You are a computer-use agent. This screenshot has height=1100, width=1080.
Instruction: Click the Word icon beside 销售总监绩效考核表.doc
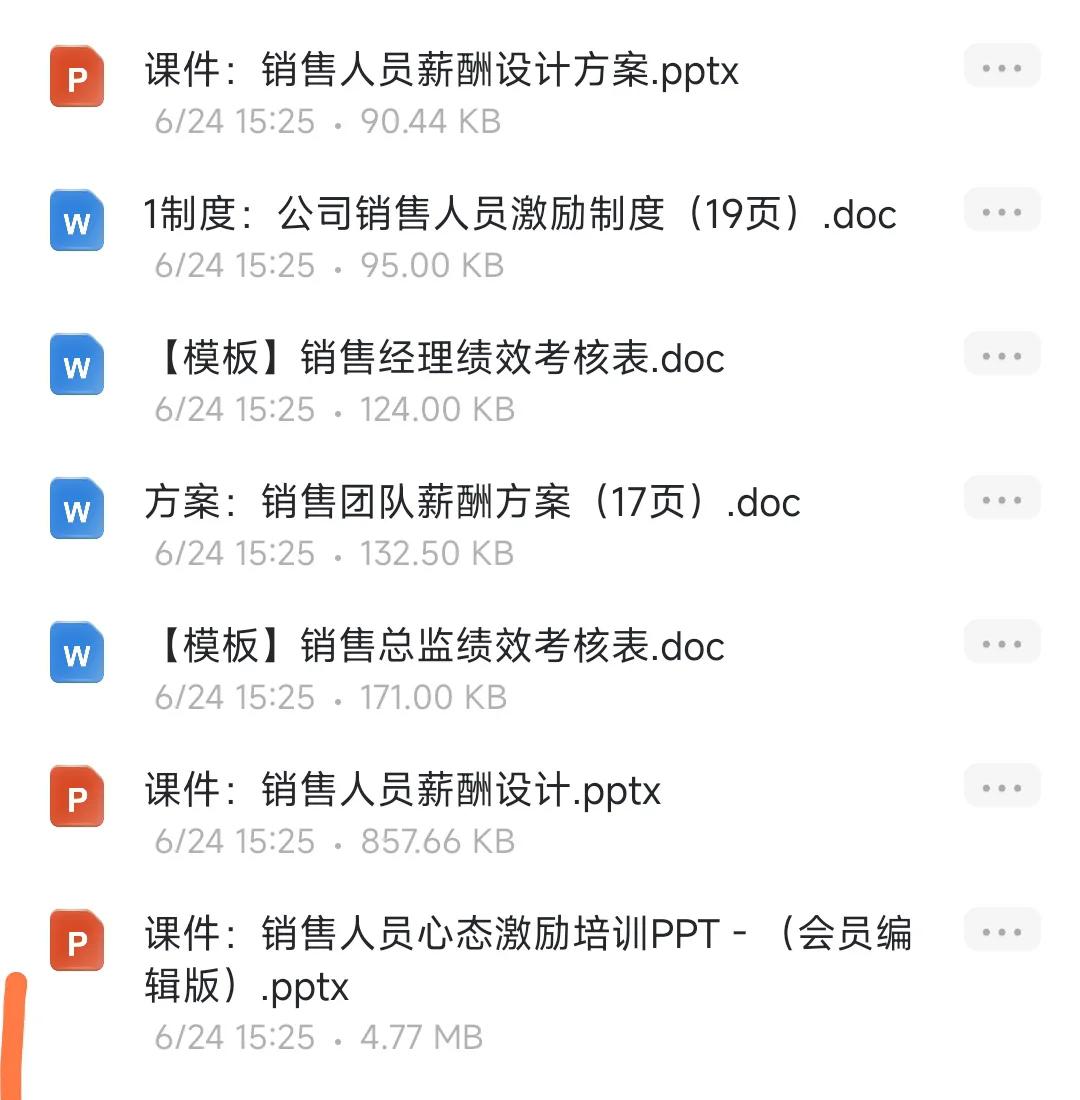[x=76, y=653]
